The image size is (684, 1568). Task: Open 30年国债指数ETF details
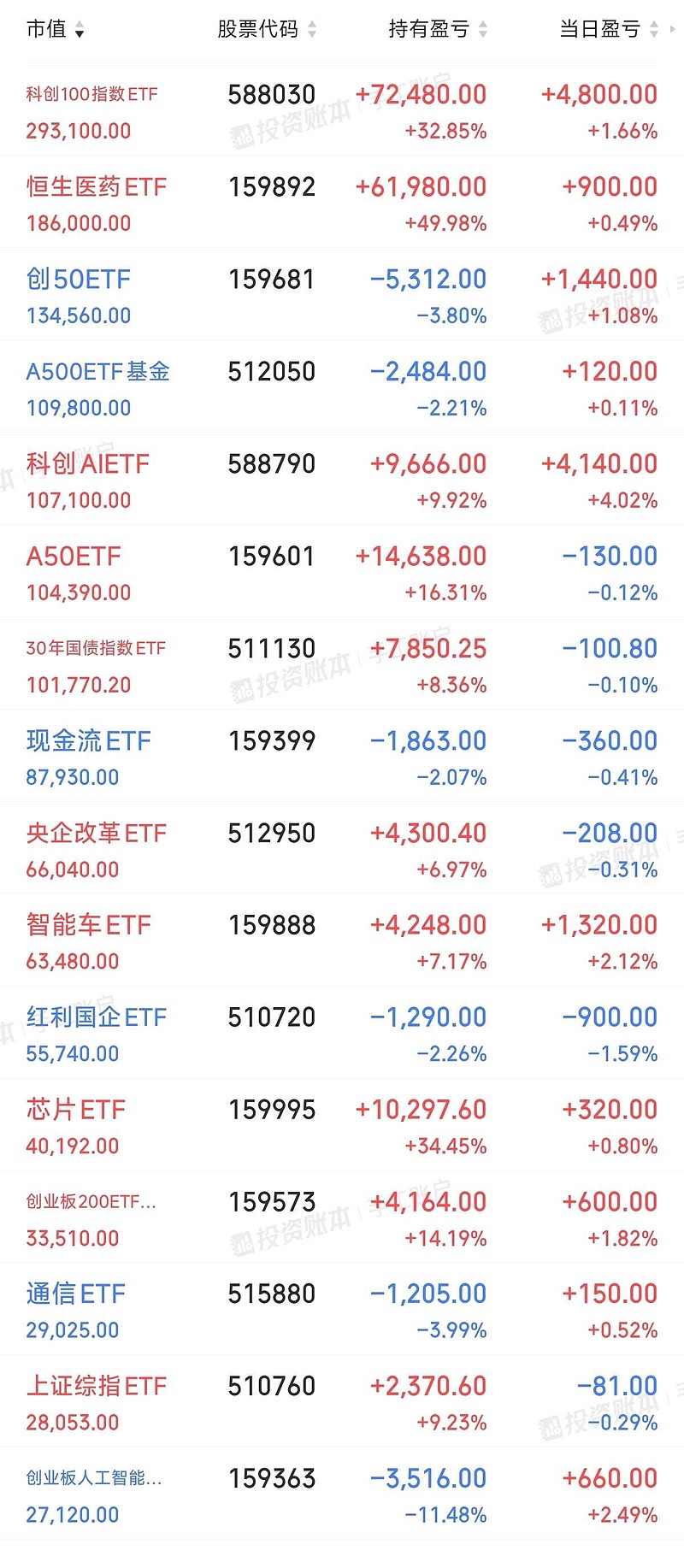[96, 648]
